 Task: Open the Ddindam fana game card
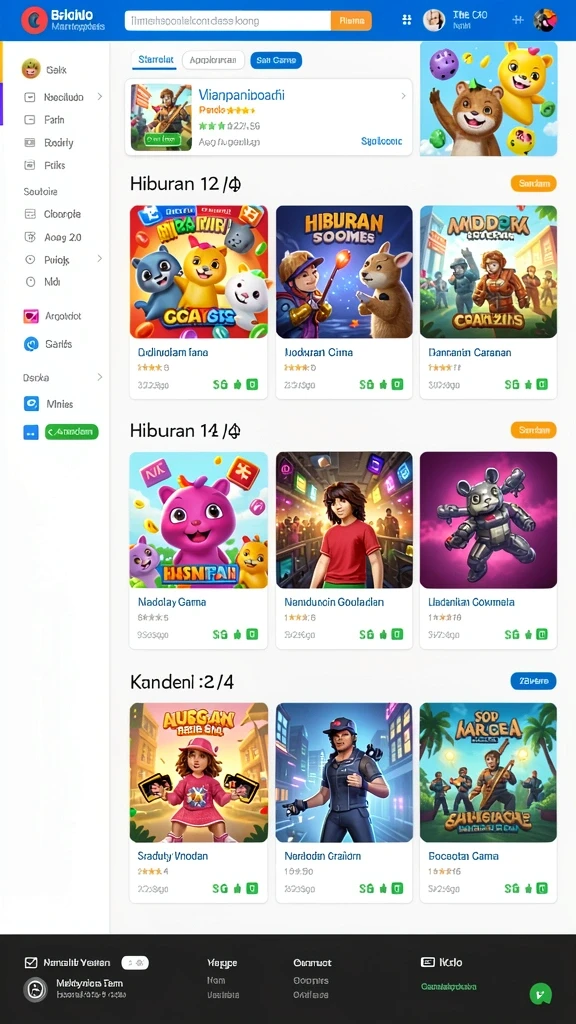[x=198, y=302]
